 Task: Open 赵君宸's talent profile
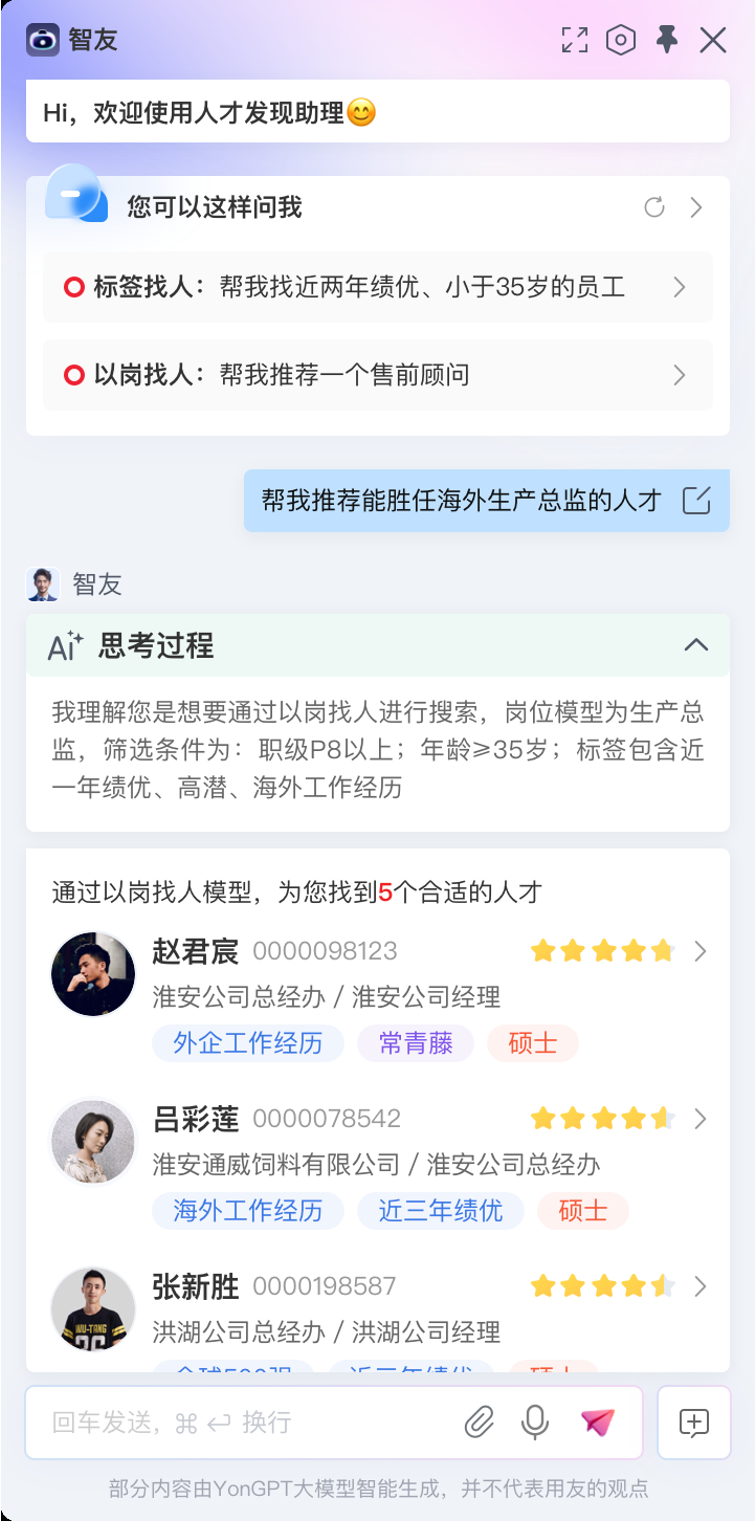[x=700, y=951]
